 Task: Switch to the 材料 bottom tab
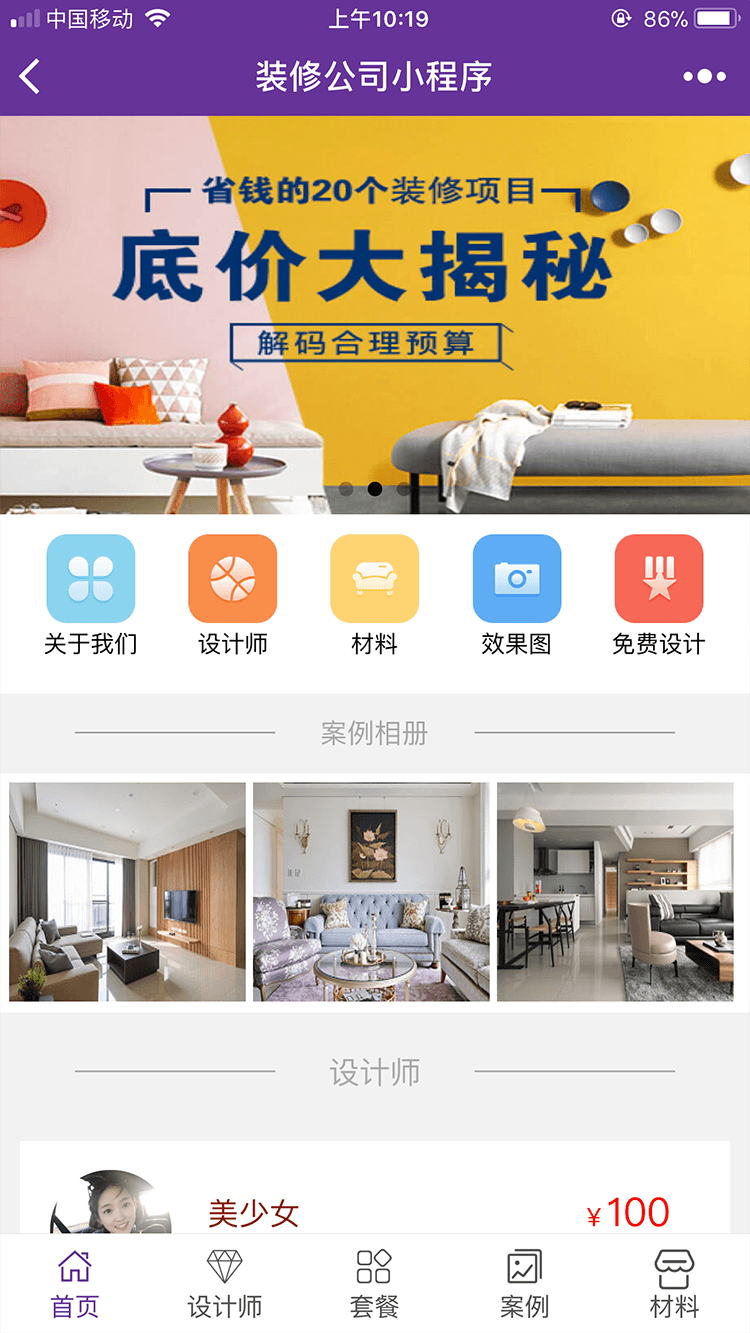[675, 1284]
